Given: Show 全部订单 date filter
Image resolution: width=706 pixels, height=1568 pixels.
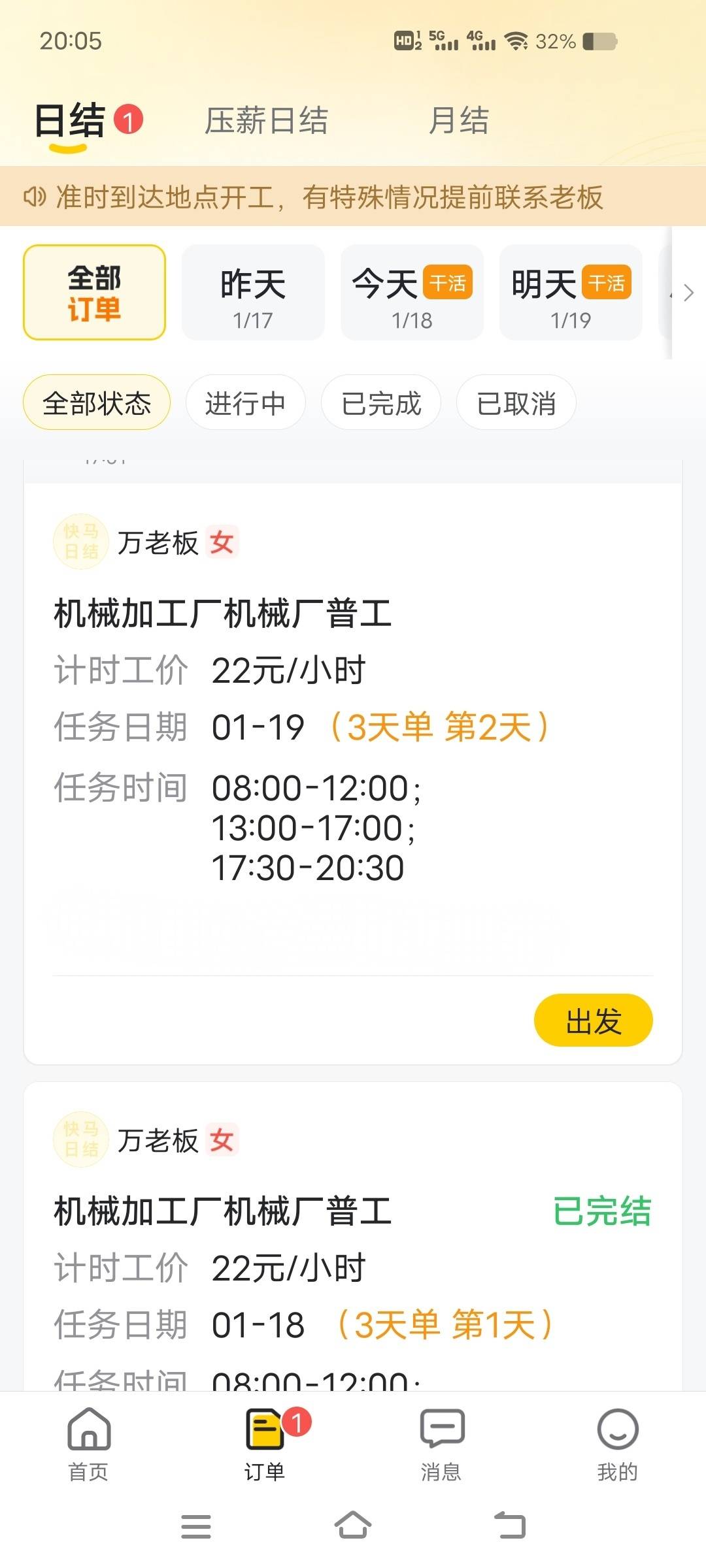Looking at the screenshot, I should click(94, 293).
